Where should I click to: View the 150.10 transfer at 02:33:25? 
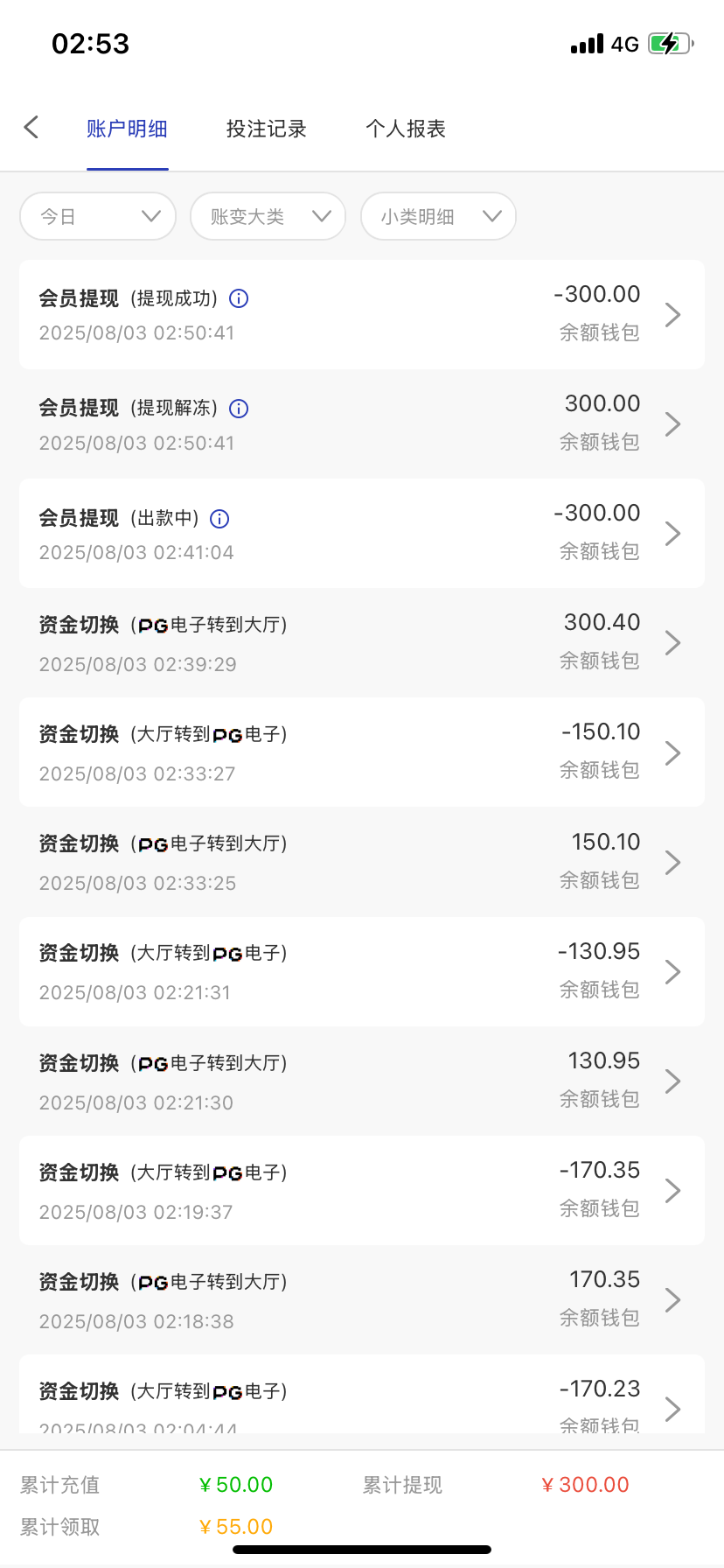coord(362,863)
